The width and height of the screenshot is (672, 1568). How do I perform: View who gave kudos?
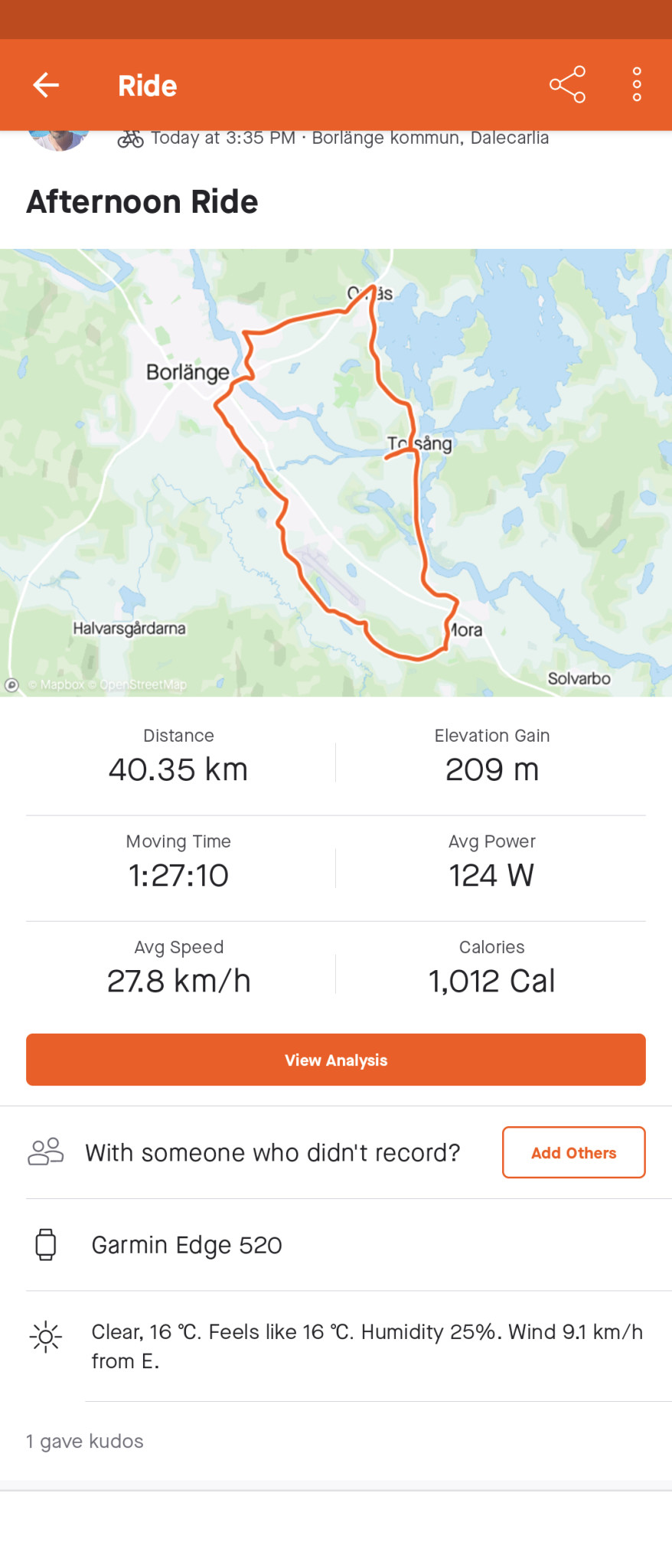pyautogui.click(x=85, y=1441)
